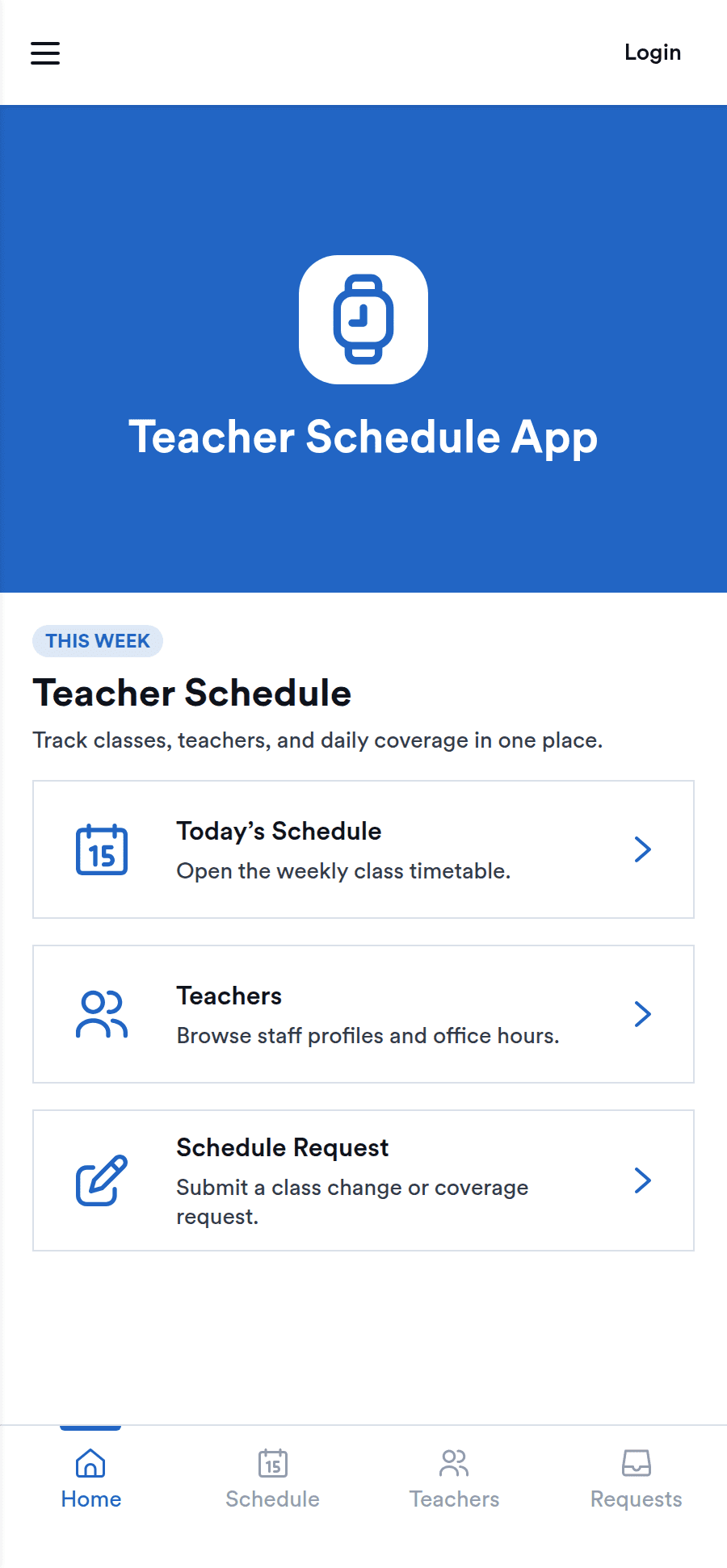Switch to the Teachers bottom tab
Image resolution: width=727 pixels, height=1568 pixels.
tap(454, 1479)
